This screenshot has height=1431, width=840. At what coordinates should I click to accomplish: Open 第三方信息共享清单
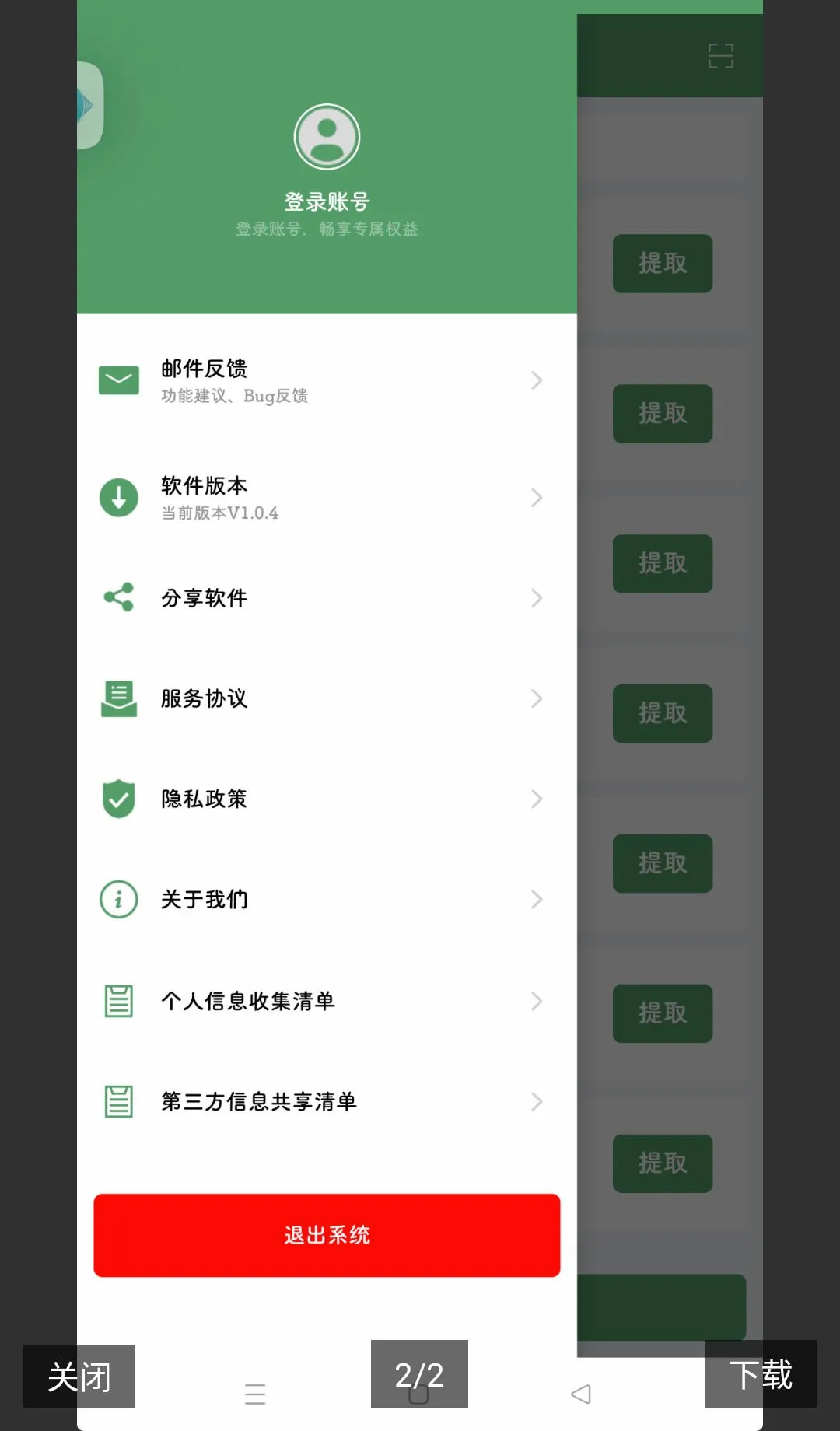click(327, 1101)
